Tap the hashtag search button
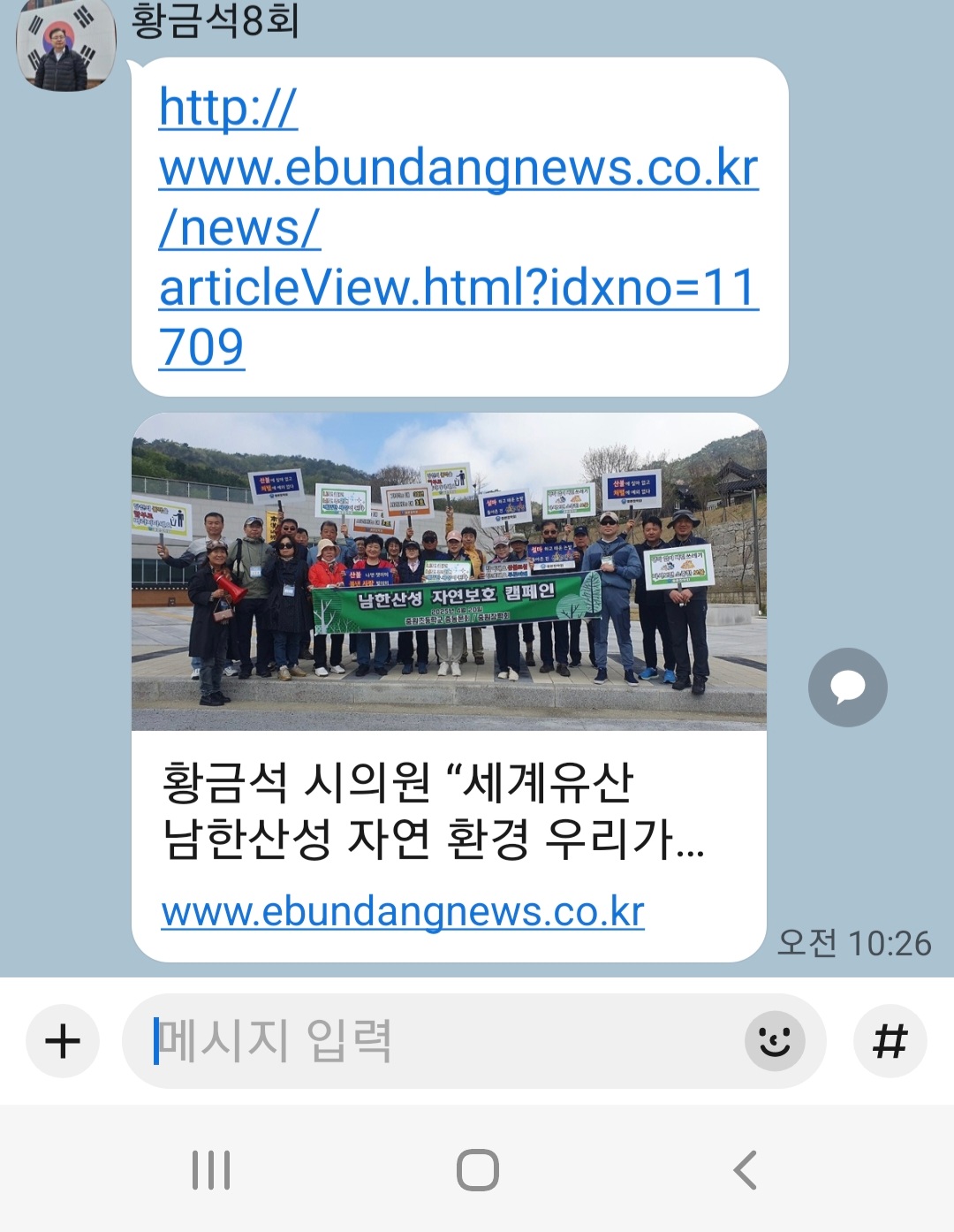The height and width of the screenshot is (1232, 954). pyautogui.click(x=890, y=1041)
